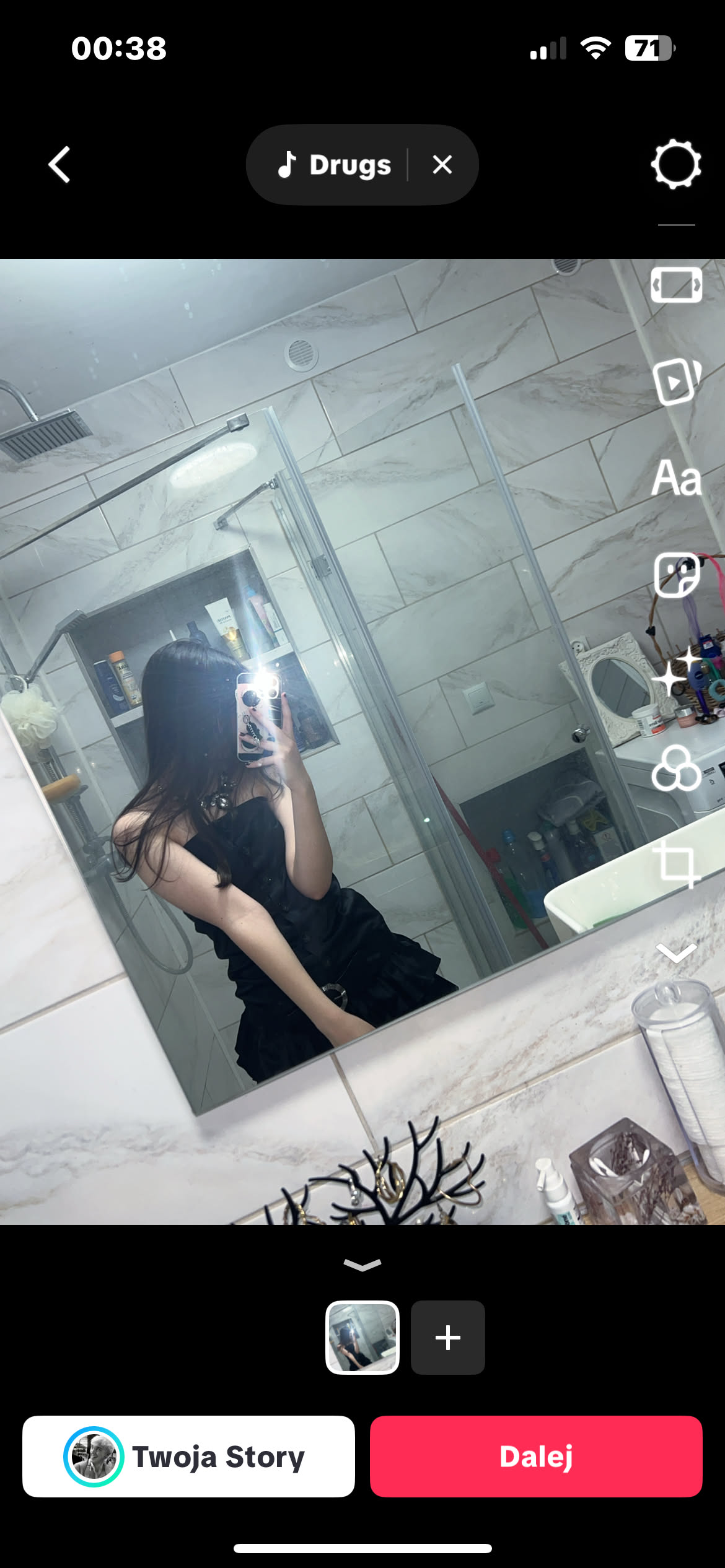Select the bathroom selfie thumbnail
This screenshot has width=725, height=1568.
(362, 1337)
